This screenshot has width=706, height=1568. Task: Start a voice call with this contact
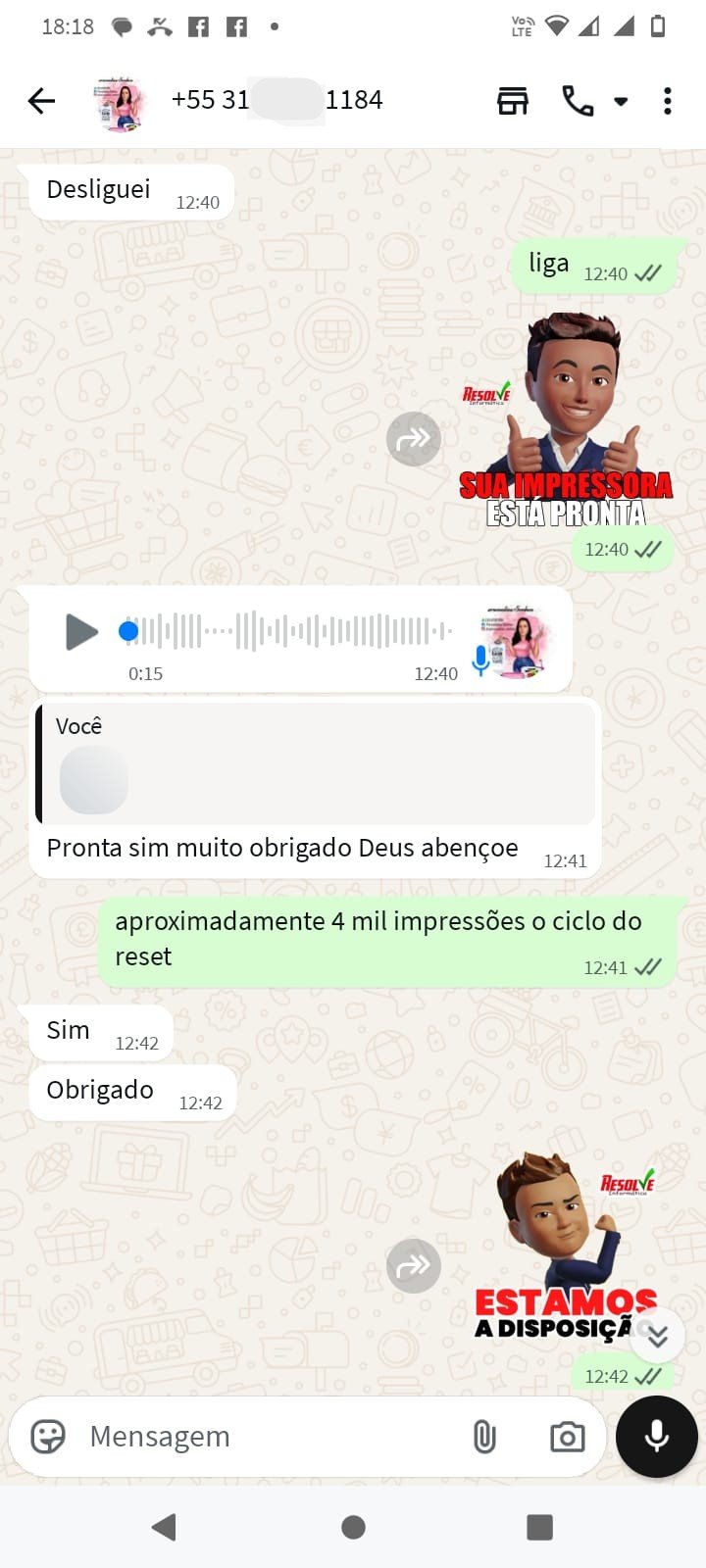pos(577,100)
